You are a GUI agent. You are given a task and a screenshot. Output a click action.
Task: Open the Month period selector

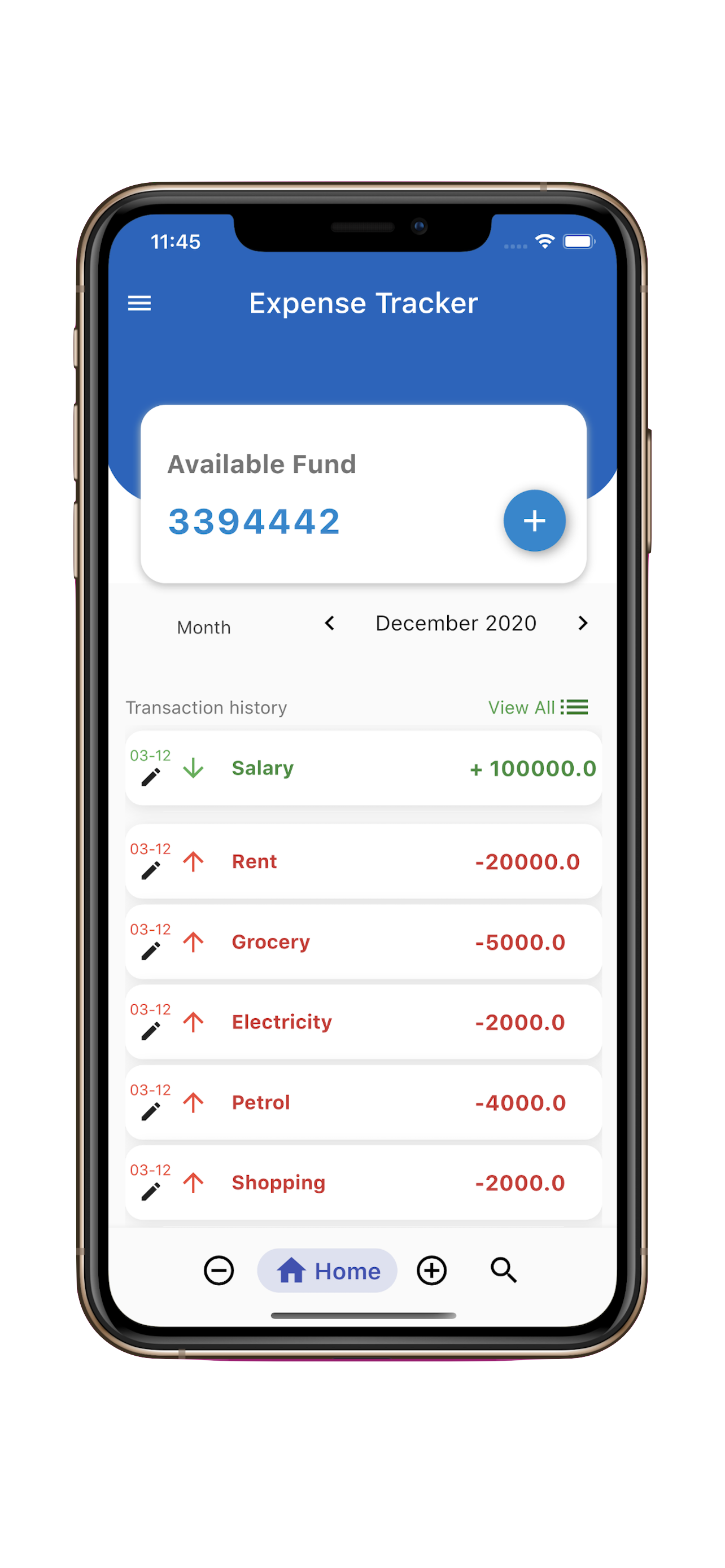pyautogui.click(x=204, y=628)
